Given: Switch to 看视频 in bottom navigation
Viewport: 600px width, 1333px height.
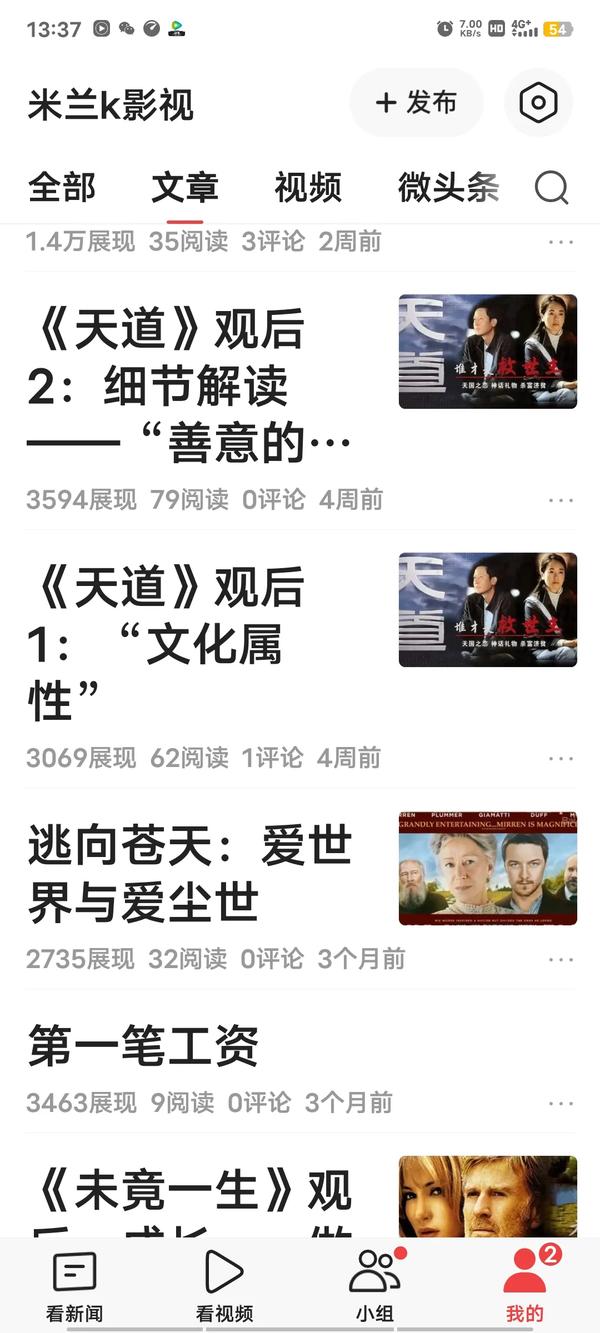Looking at the screenshot, I should tap(224, 1286).
